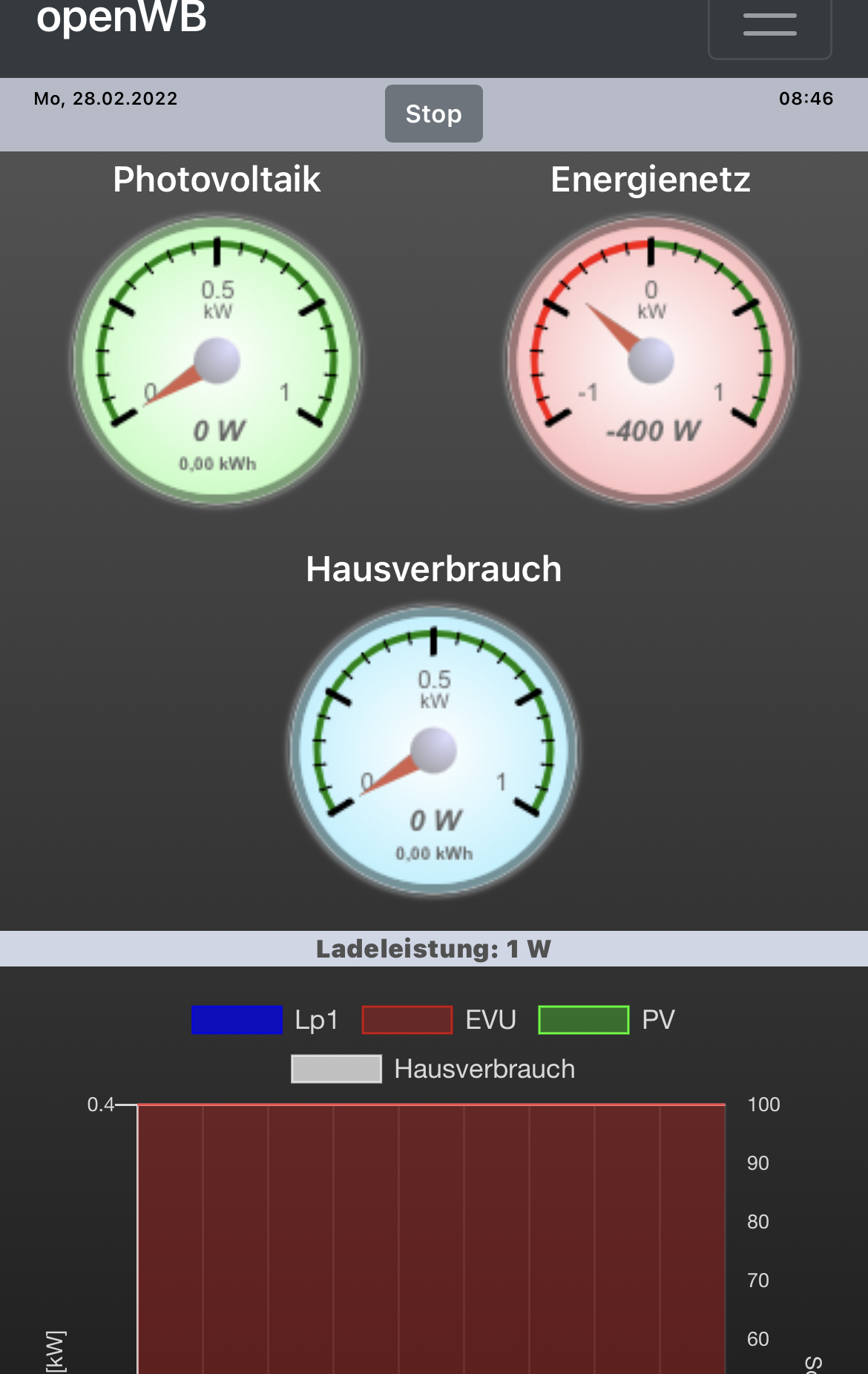
Task: Toggle Lp1 series in chart legend
Action: tap(265, 1019)
